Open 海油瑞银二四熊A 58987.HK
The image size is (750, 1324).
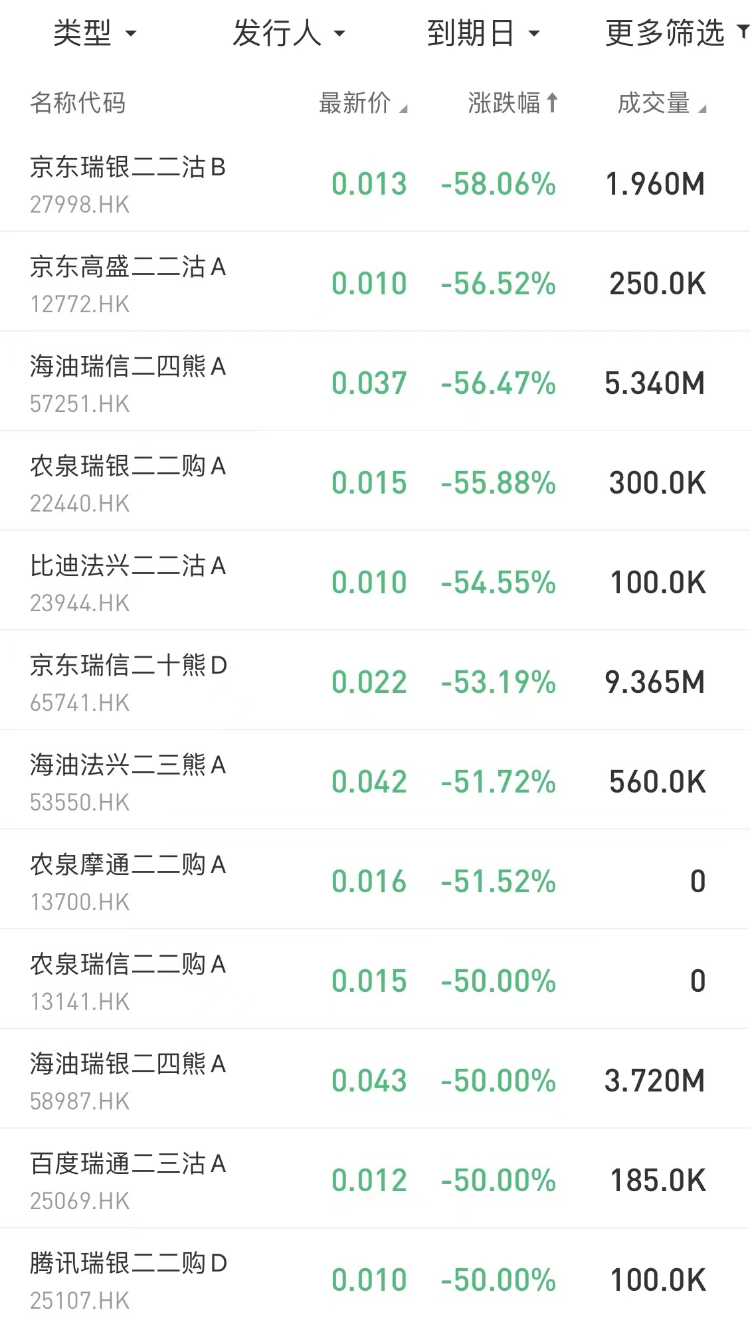click(375, 1080)
